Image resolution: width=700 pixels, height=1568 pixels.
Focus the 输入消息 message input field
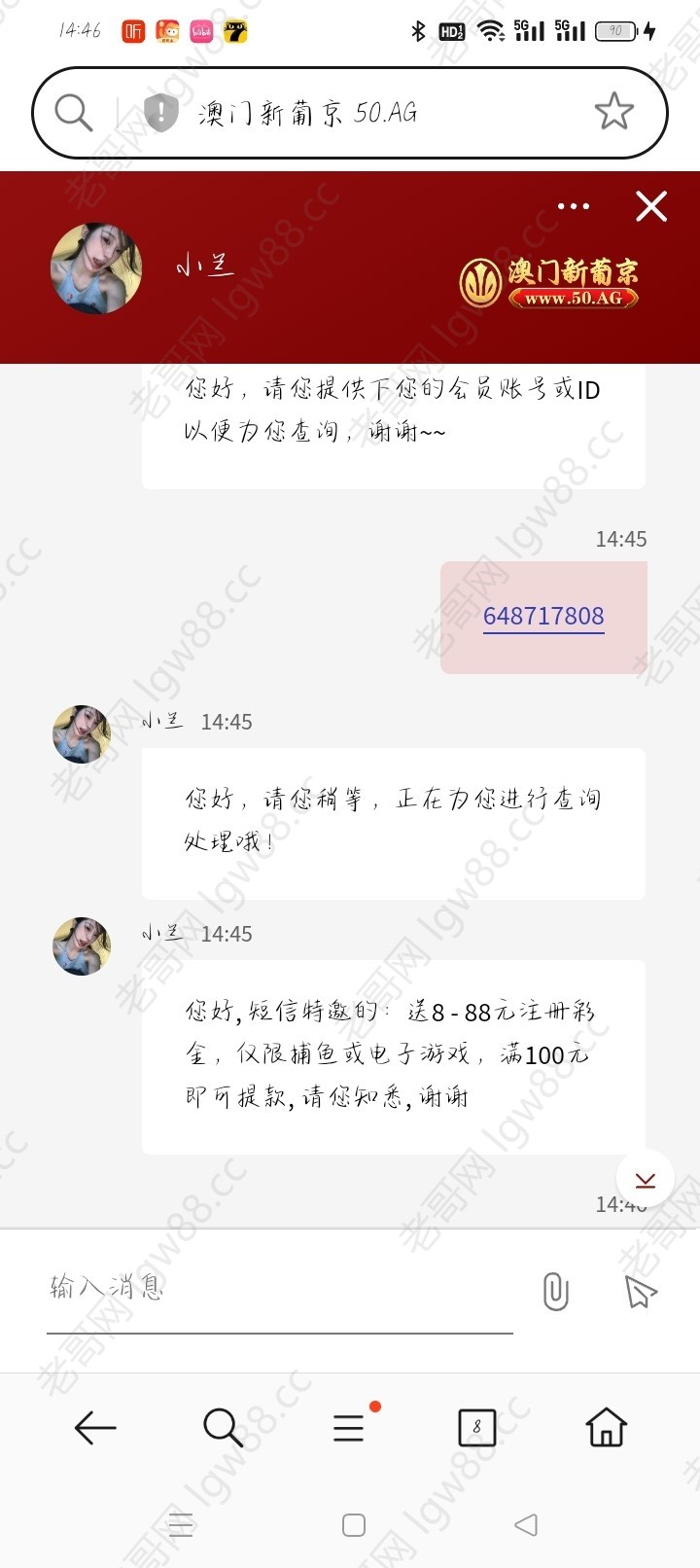(x=279, y=1289)
